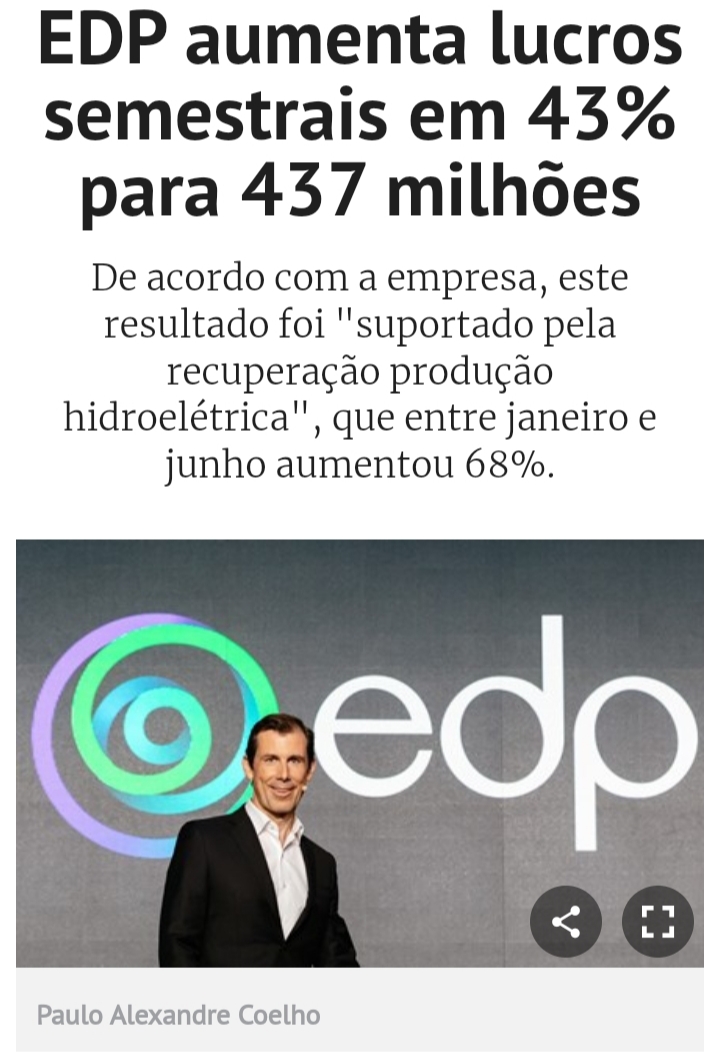720x1057 pixels.
Task: Share this EDP article image
Action: tap(566, 921)
